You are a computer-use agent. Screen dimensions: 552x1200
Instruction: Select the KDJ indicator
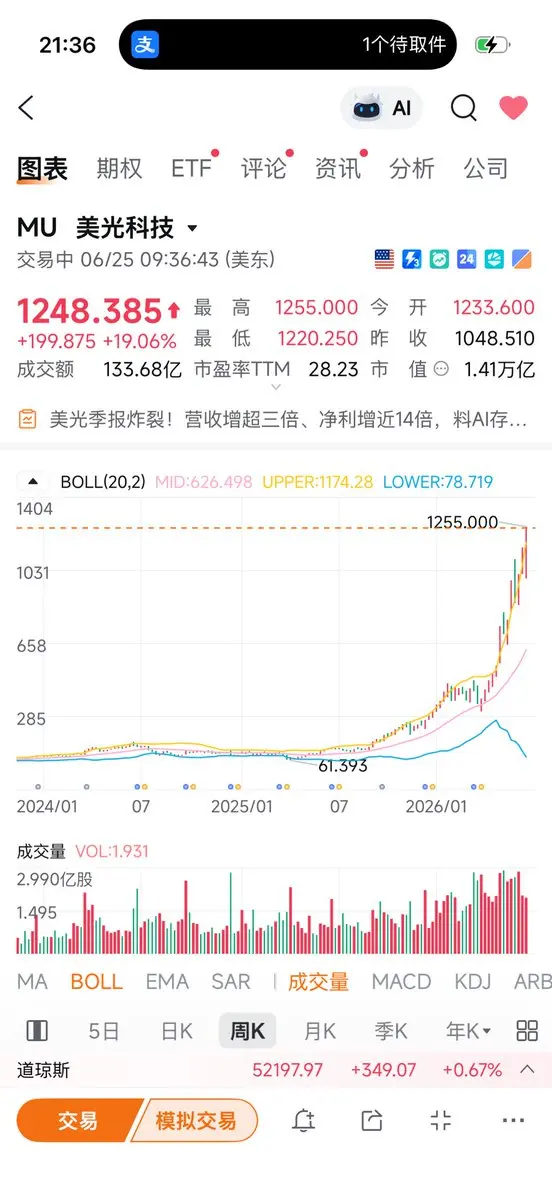click(x=473, y=982)
